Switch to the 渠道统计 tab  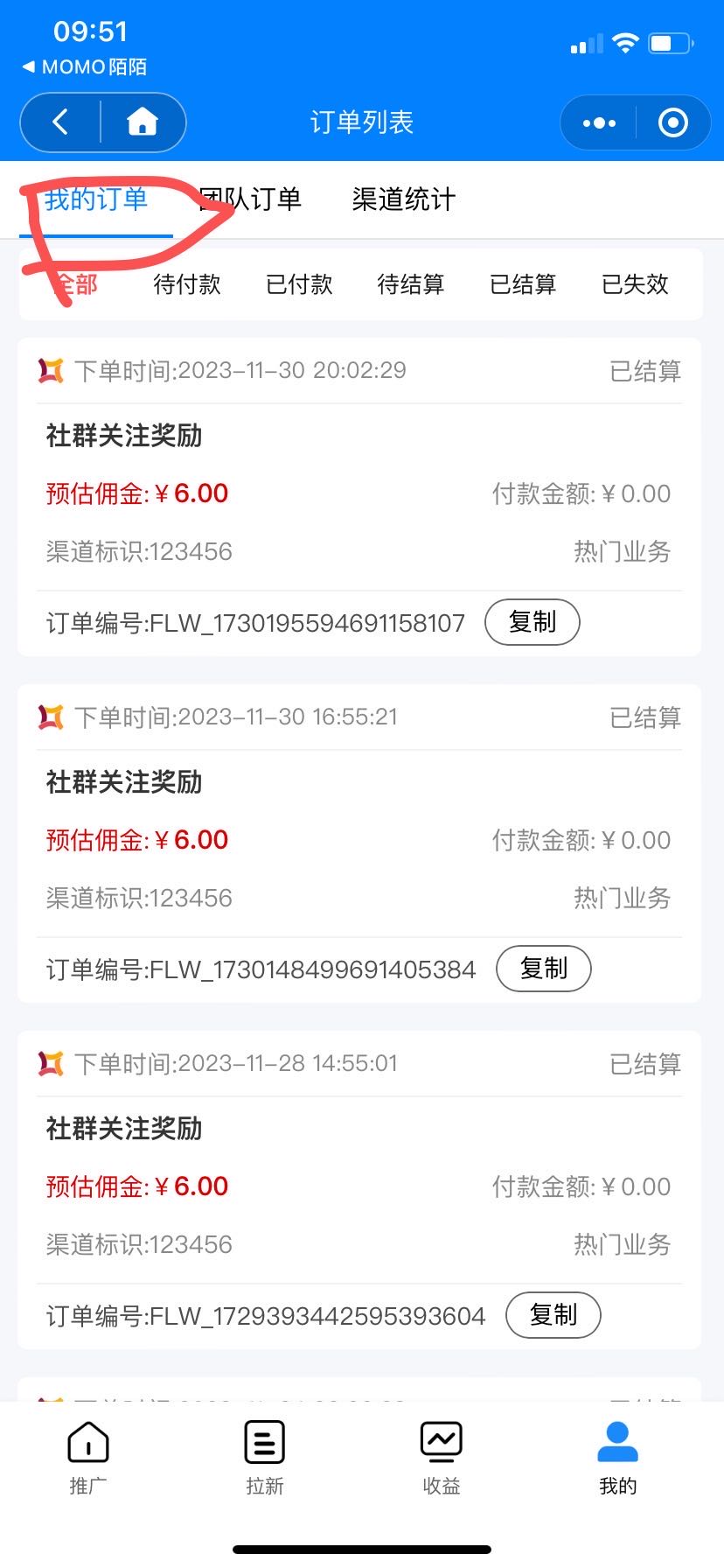[x=404, y=199]
